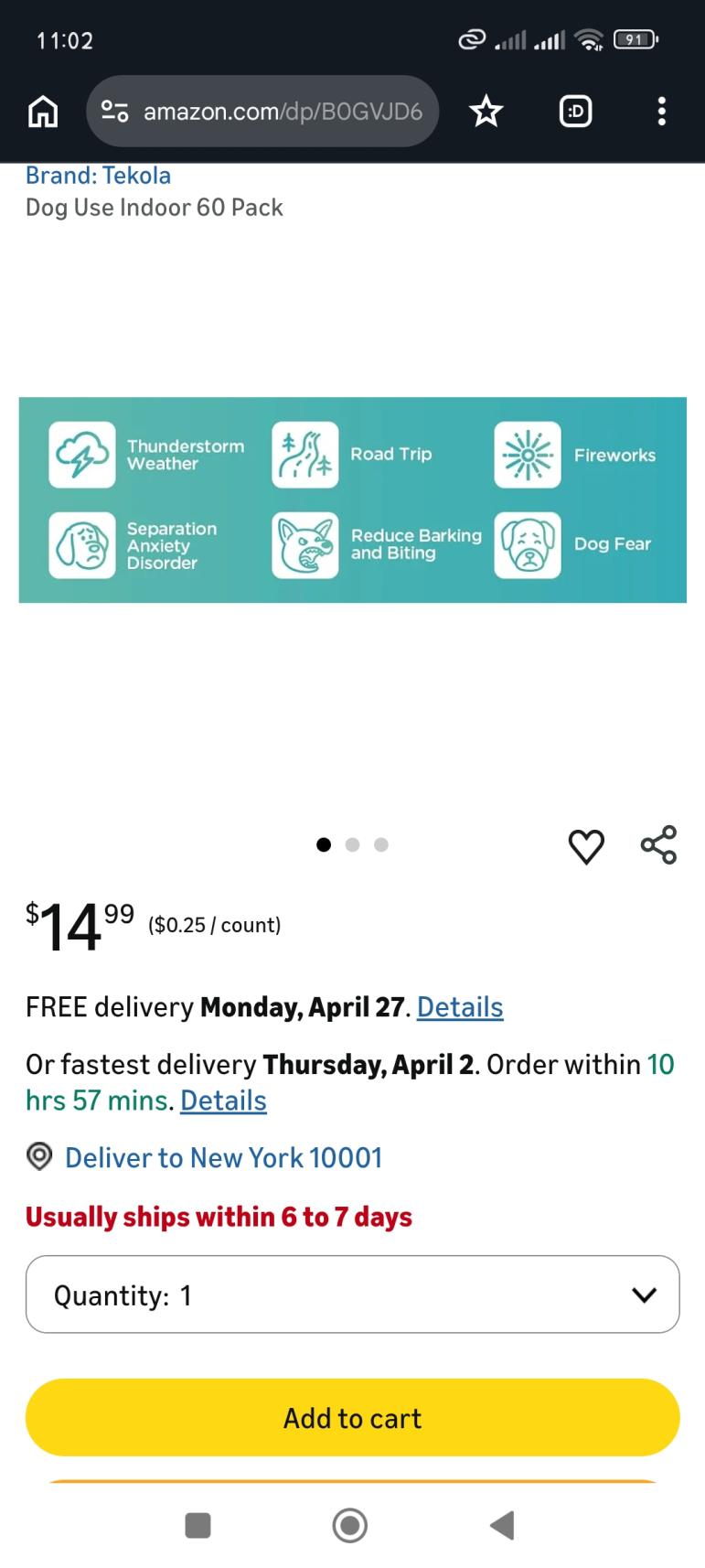This screenshot has height=1568, width=705.
Task: View Details for fastest delivery Thursday
Action: pos(223,1101)
